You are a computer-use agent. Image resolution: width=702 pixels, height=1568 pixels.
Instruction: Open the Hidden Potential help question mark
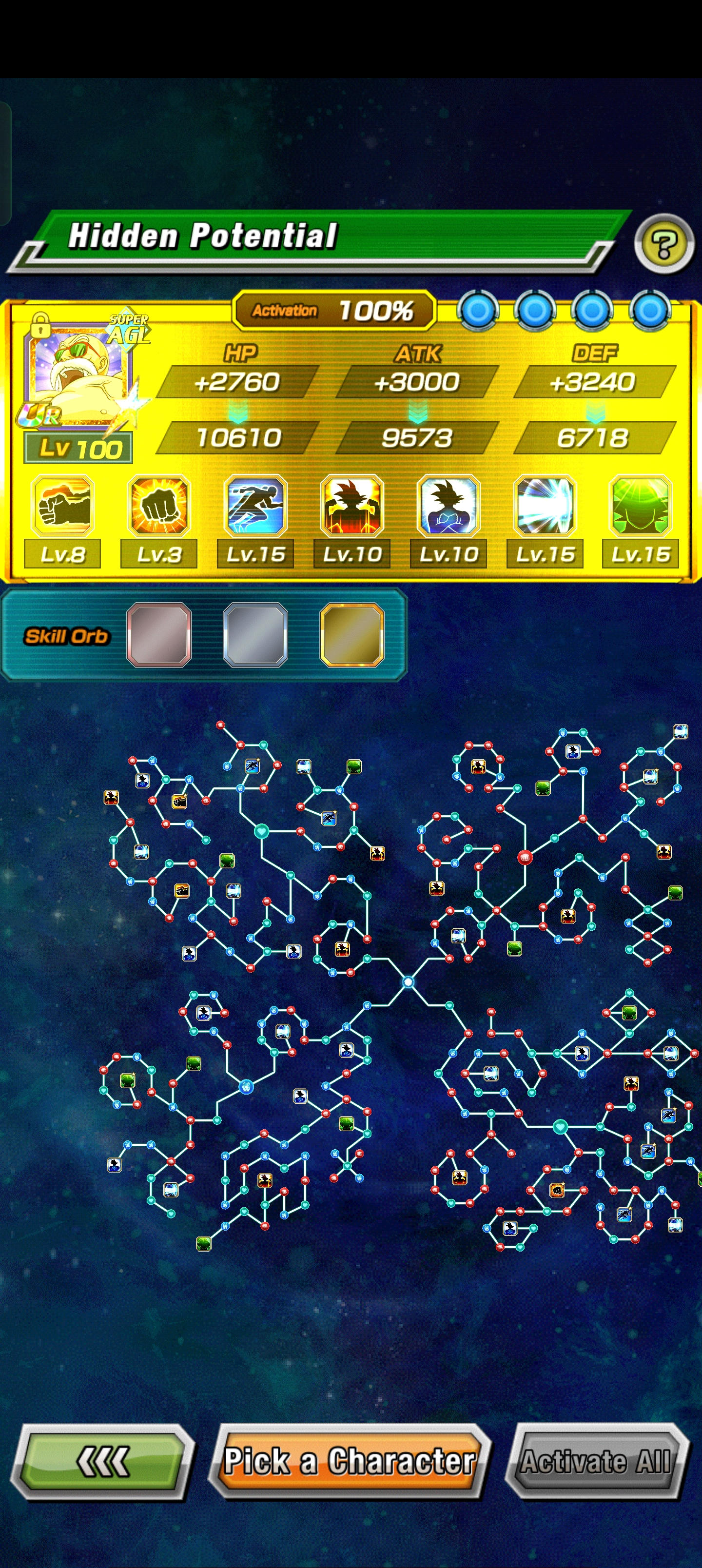(x=663, y=245)
